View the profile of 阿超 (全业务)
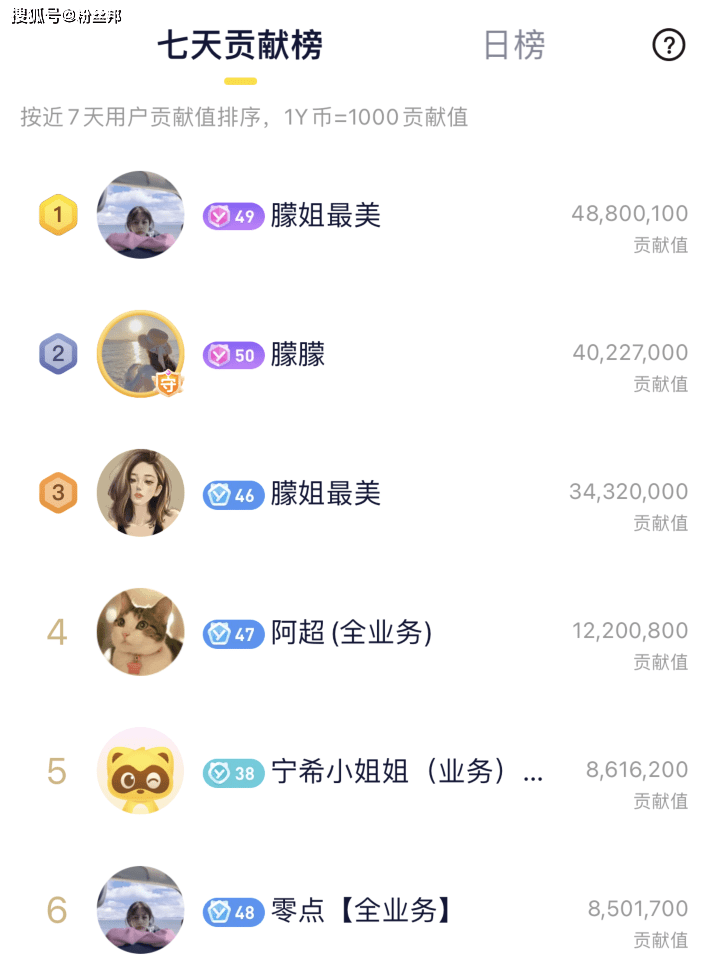Screen dimensions: 710x975 coord(351,633)
